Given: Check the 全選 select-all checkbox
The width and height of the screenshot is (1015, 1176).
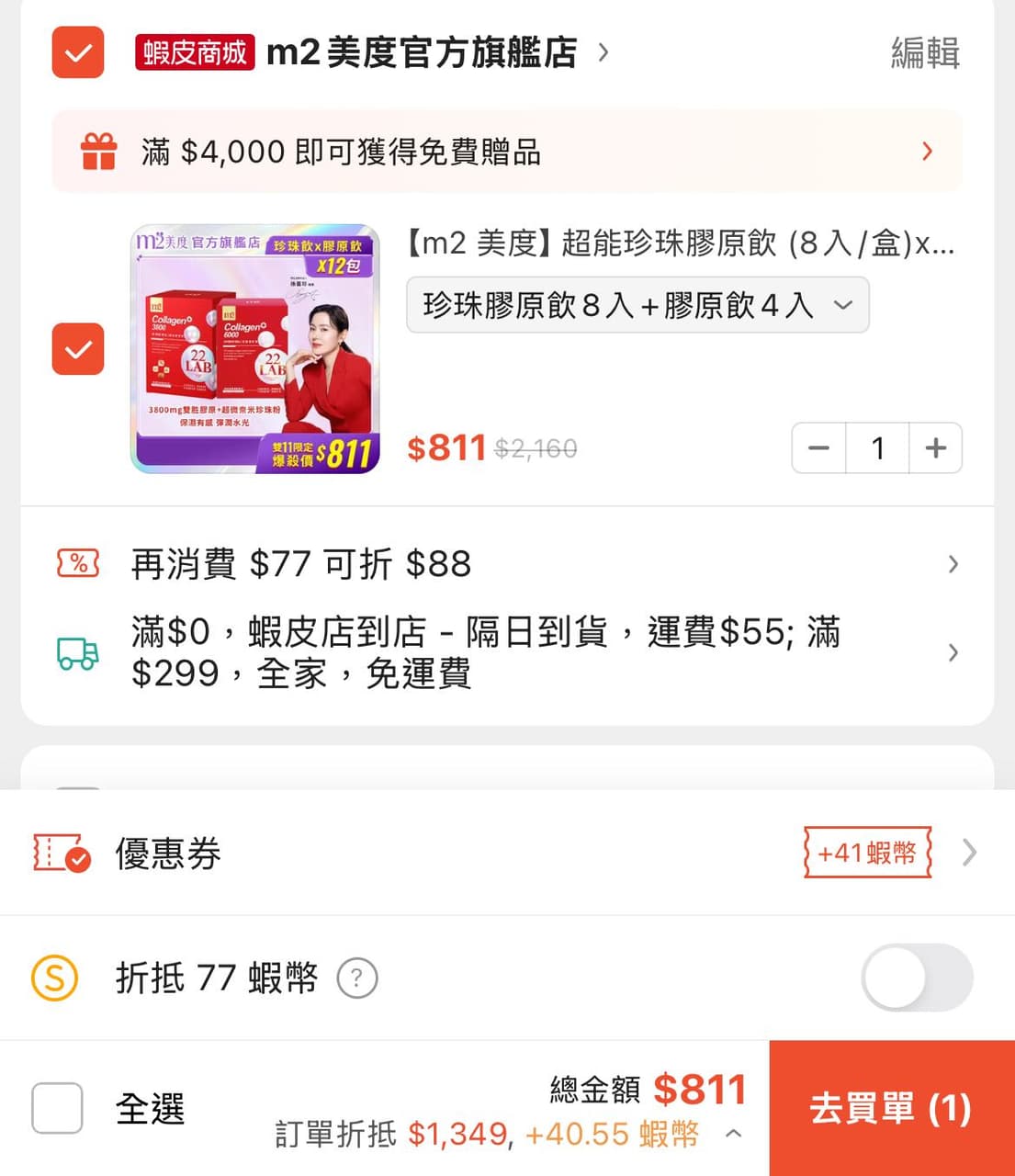Looking at the screenshot, I should [56, 1109].
